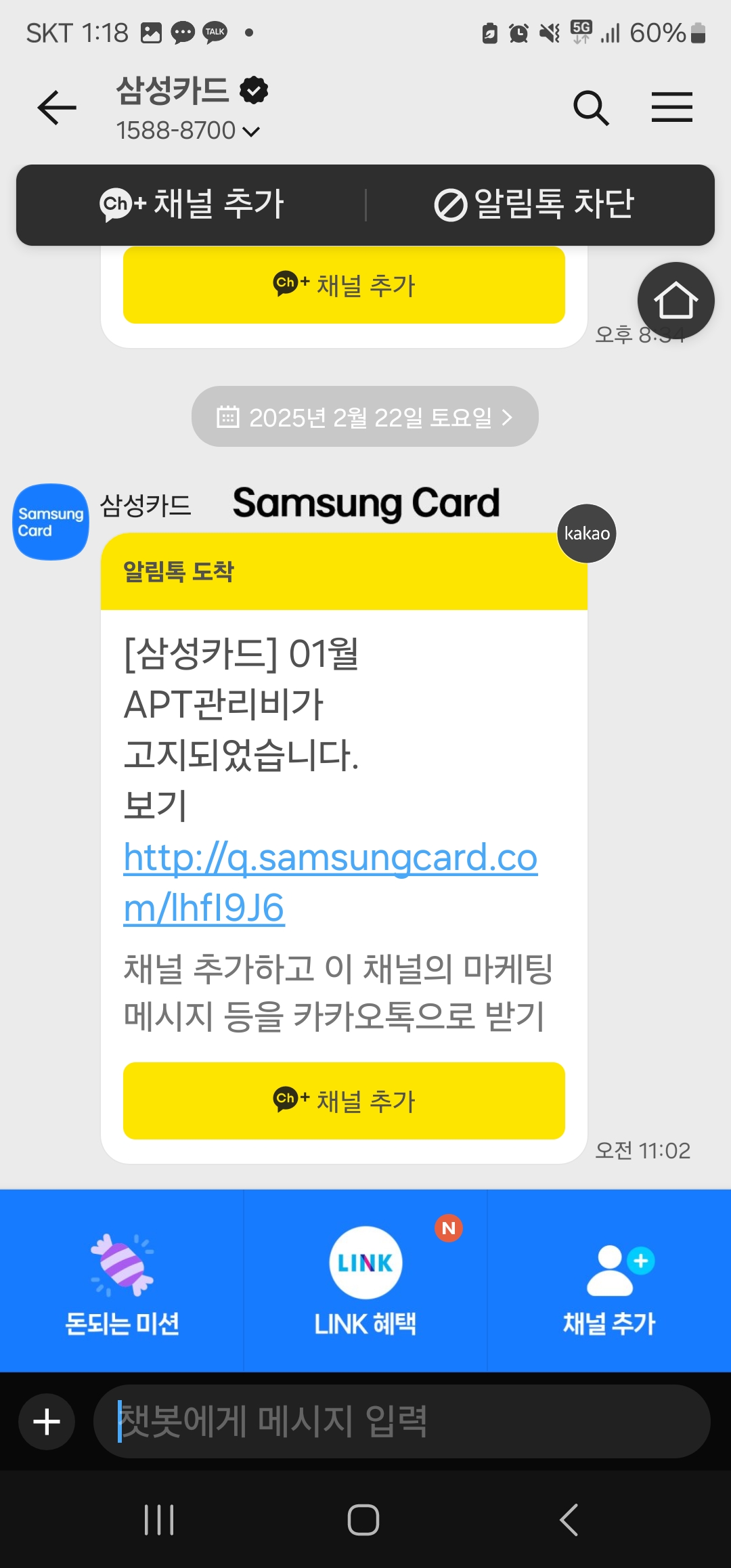Go back using the top-left arrow

57,108
